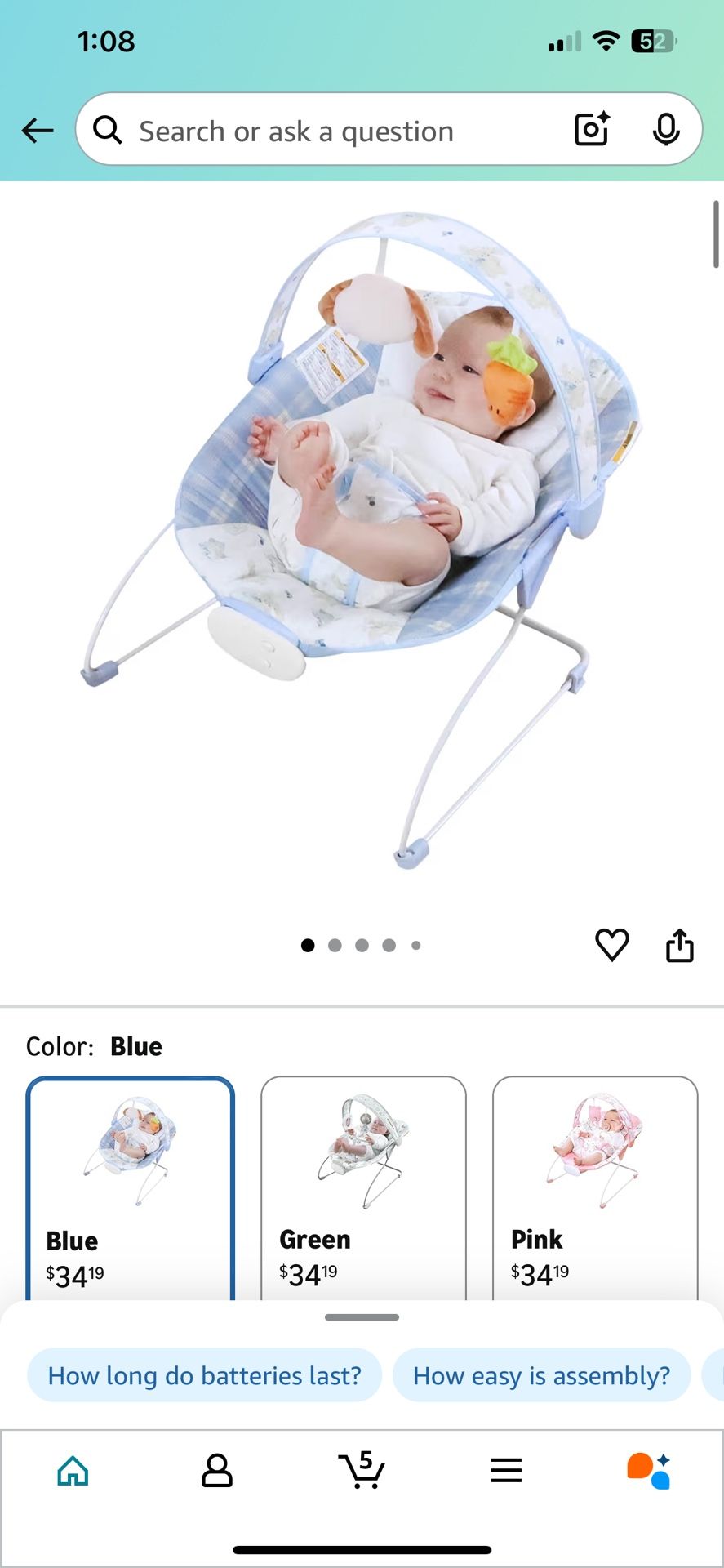Go back using the arrow
Screen dimensions: 724x1568
click(38, 130)
